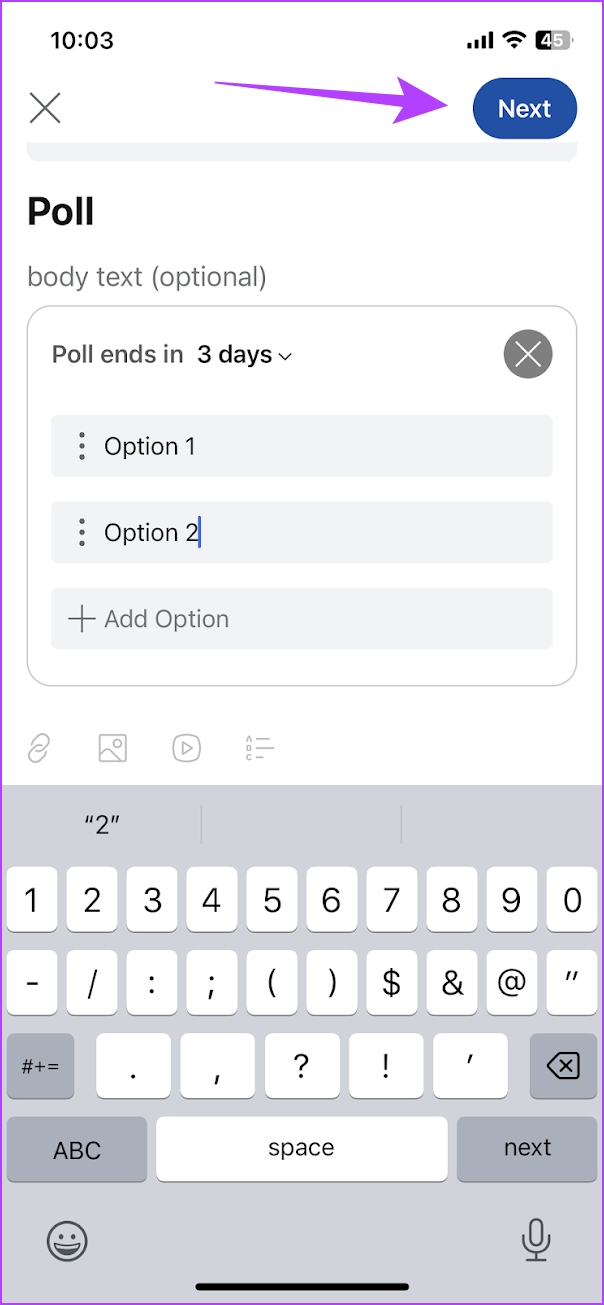Tap the poll list icon in toolbar
The height and width of the screenshot is (1305, 604).
tap(259, 748)
